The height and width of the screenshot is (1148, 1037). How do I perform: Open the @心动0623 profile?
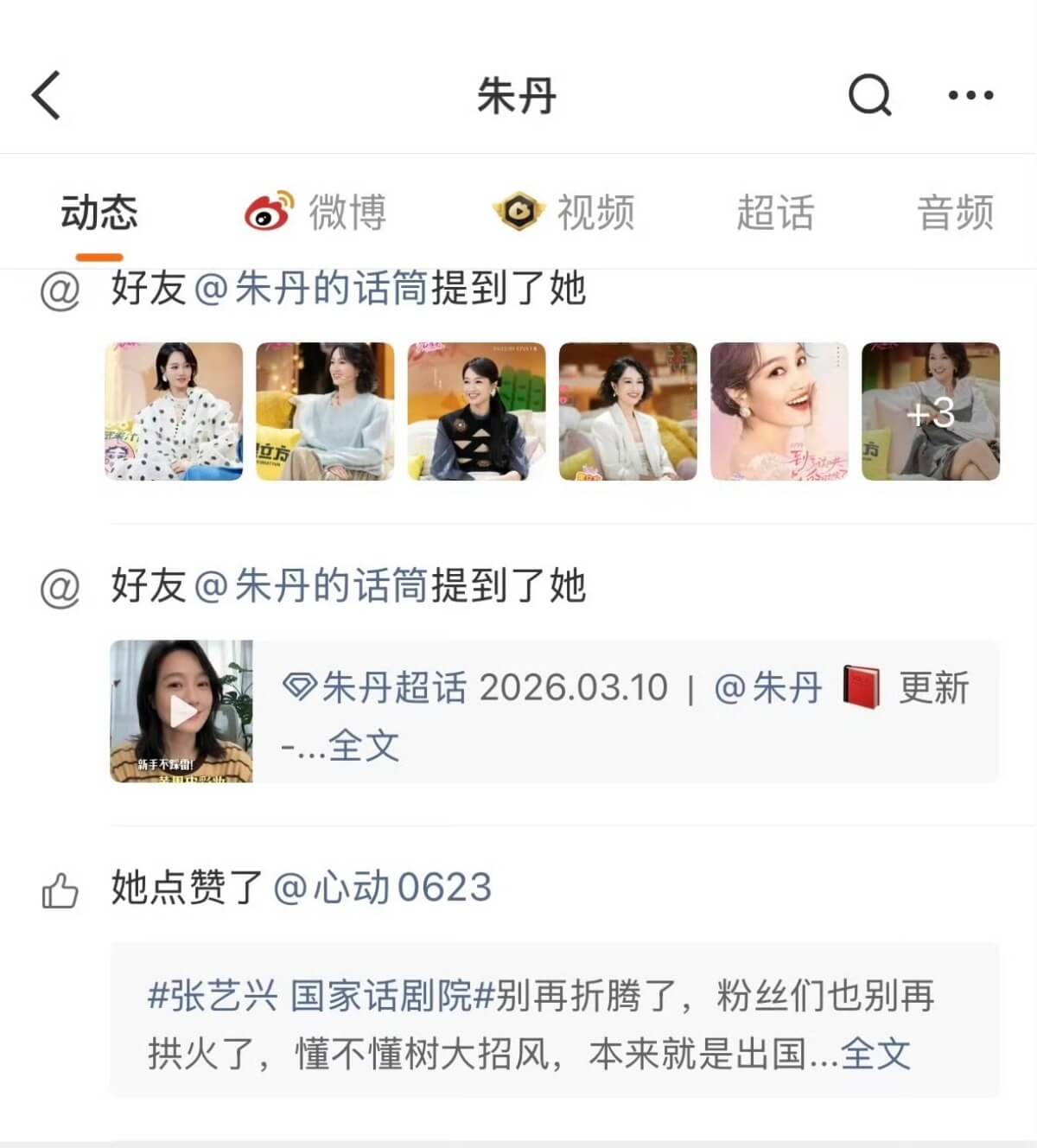pyautogui.click(x=382, y=888)
